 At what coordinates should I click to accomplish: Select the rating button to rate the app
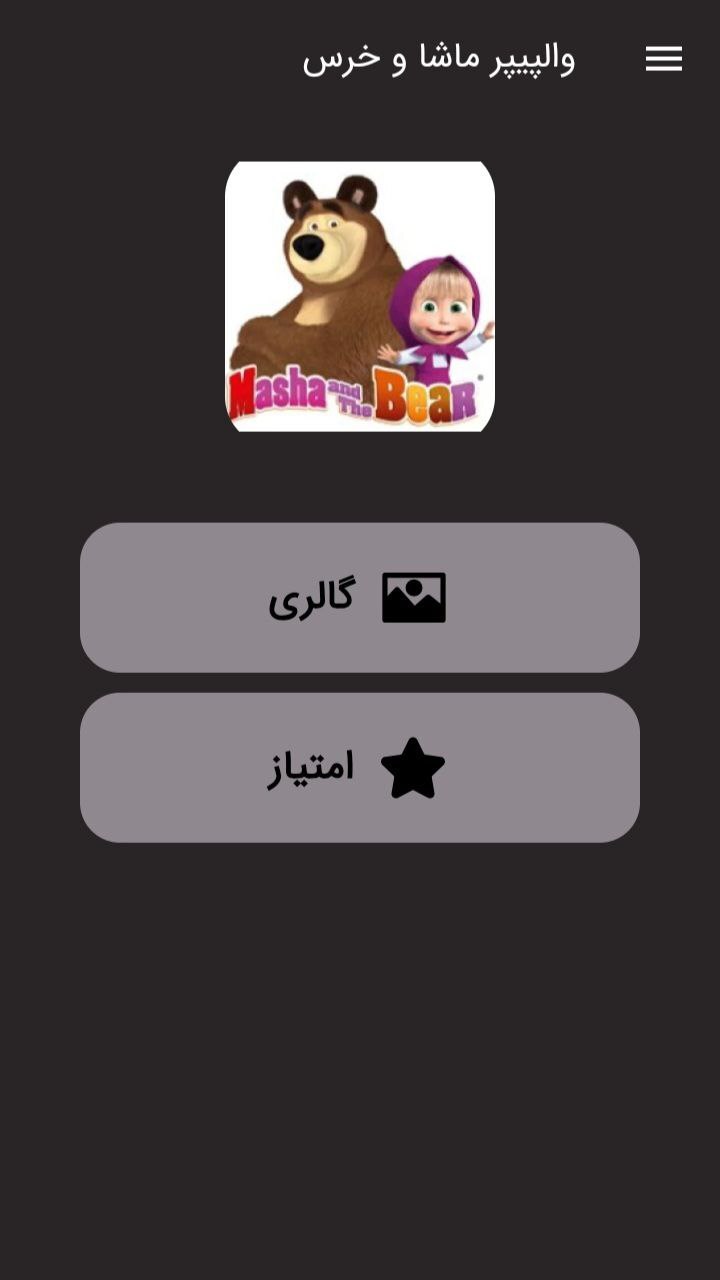(x=360, y=768)
